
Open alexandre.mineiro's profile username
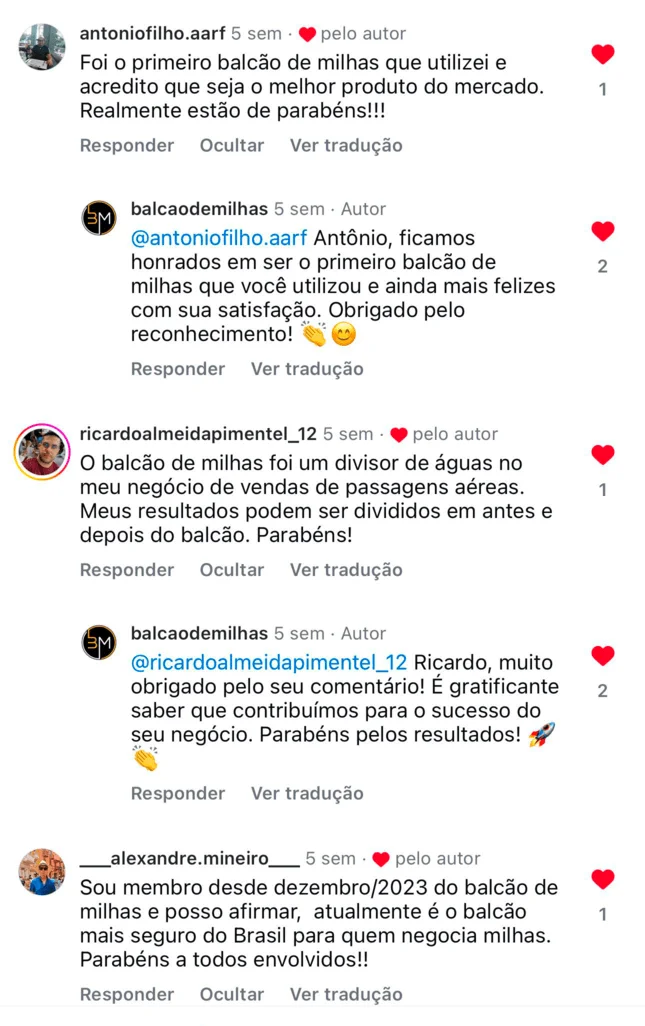point(189,859)
